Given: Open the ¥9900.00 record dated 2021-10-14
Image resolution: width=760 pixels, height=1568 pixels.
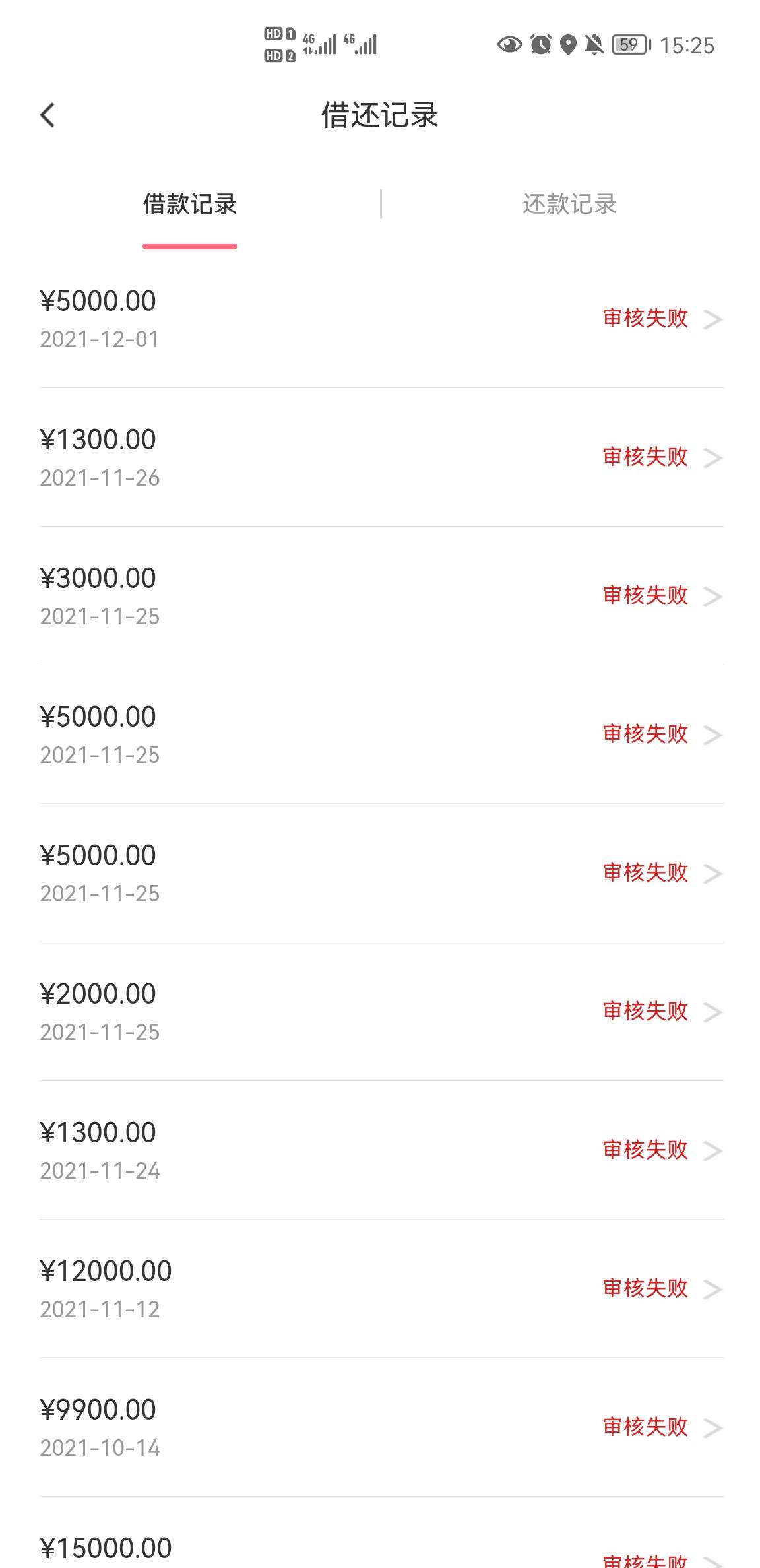Looking at the screenshot, I should tap(381, 1427).
